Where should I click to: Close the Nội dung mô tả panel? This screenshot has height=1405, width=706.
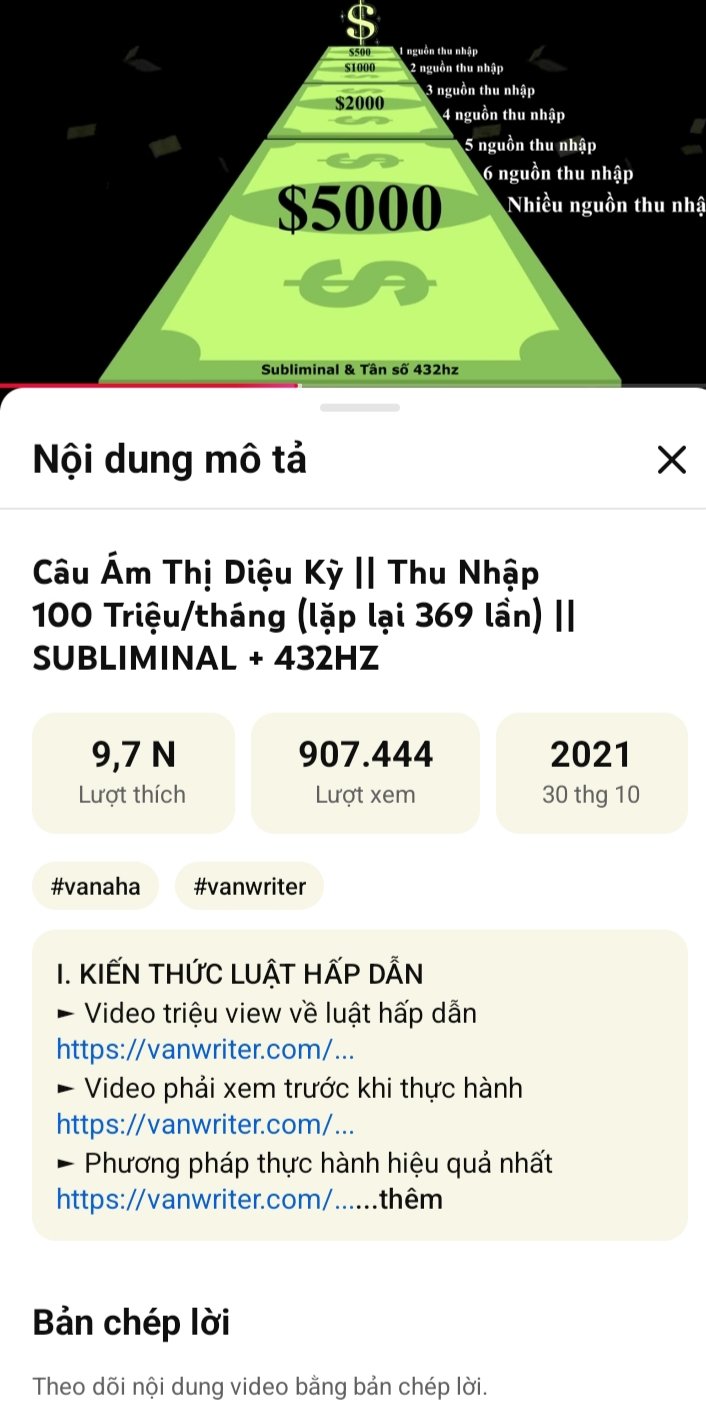(671, 460)
